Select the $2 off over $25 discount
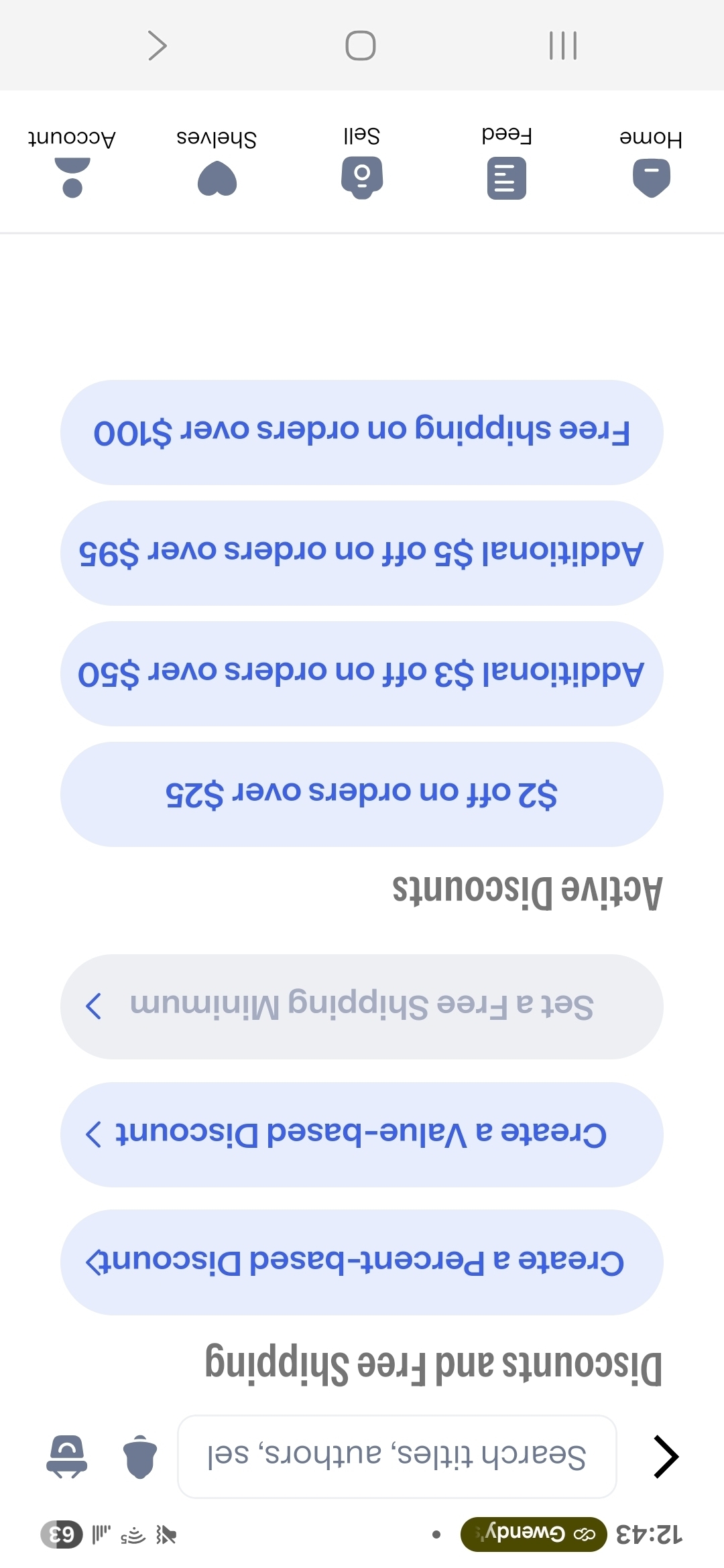 tap(362, 794)
